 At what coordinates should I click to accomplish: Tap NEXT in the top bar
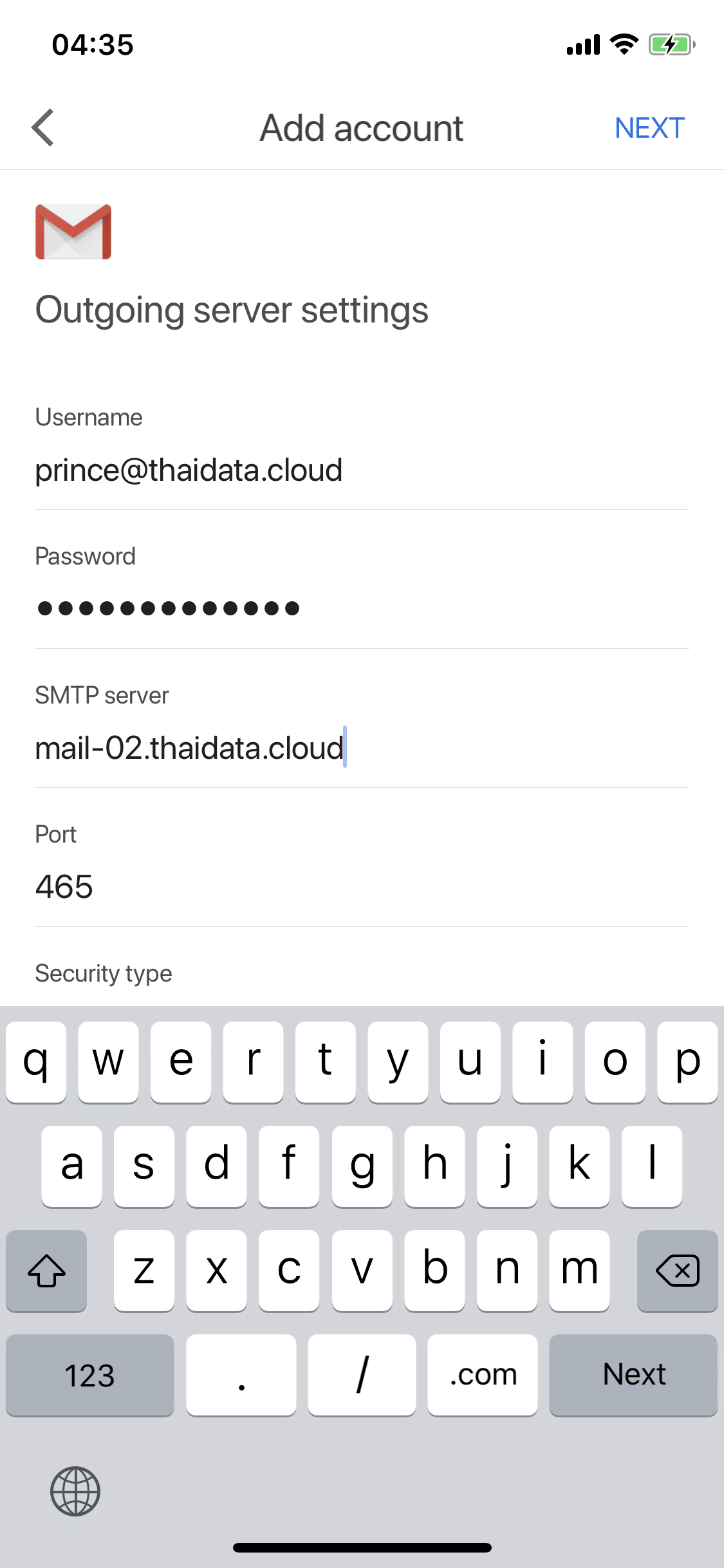(x=649, y=128)
